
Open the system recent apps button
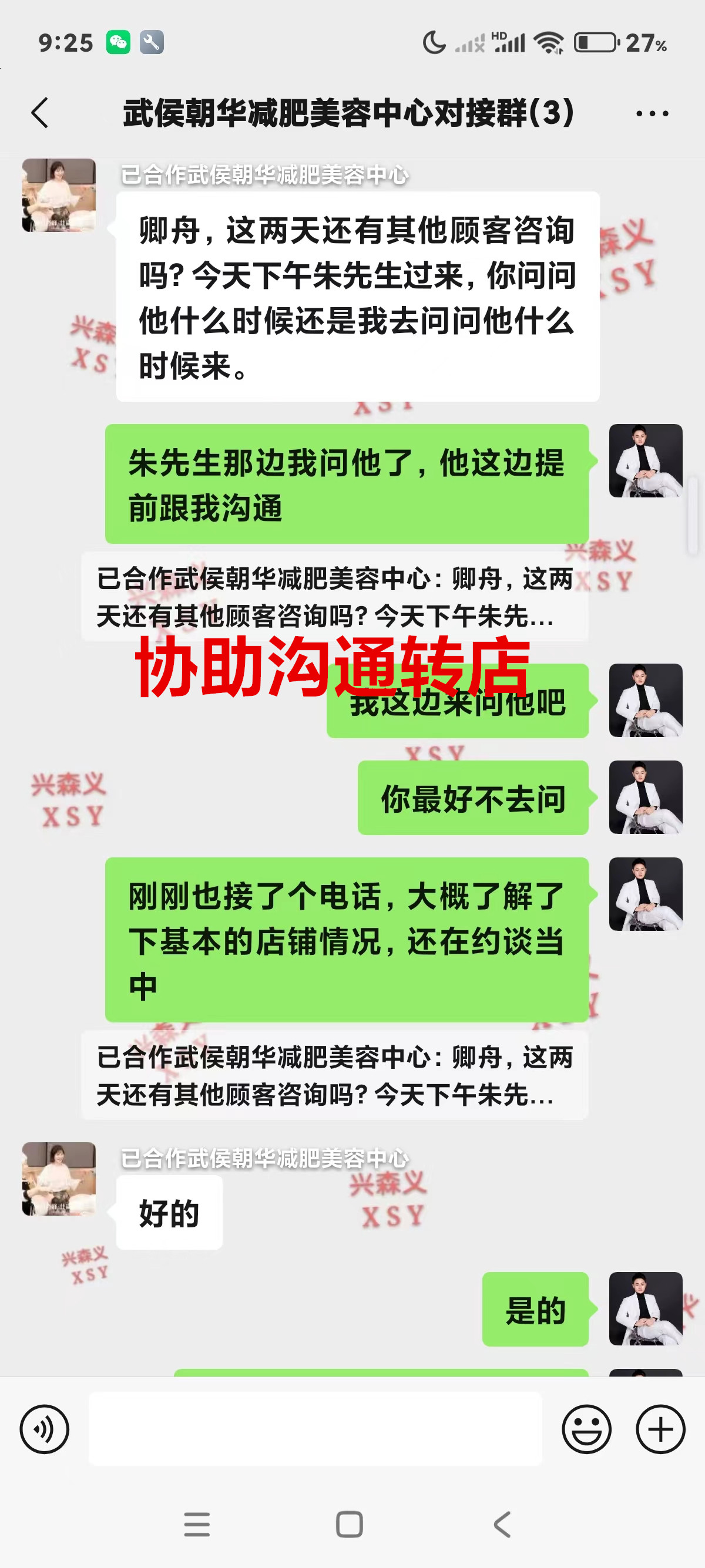pos(197,1525)
